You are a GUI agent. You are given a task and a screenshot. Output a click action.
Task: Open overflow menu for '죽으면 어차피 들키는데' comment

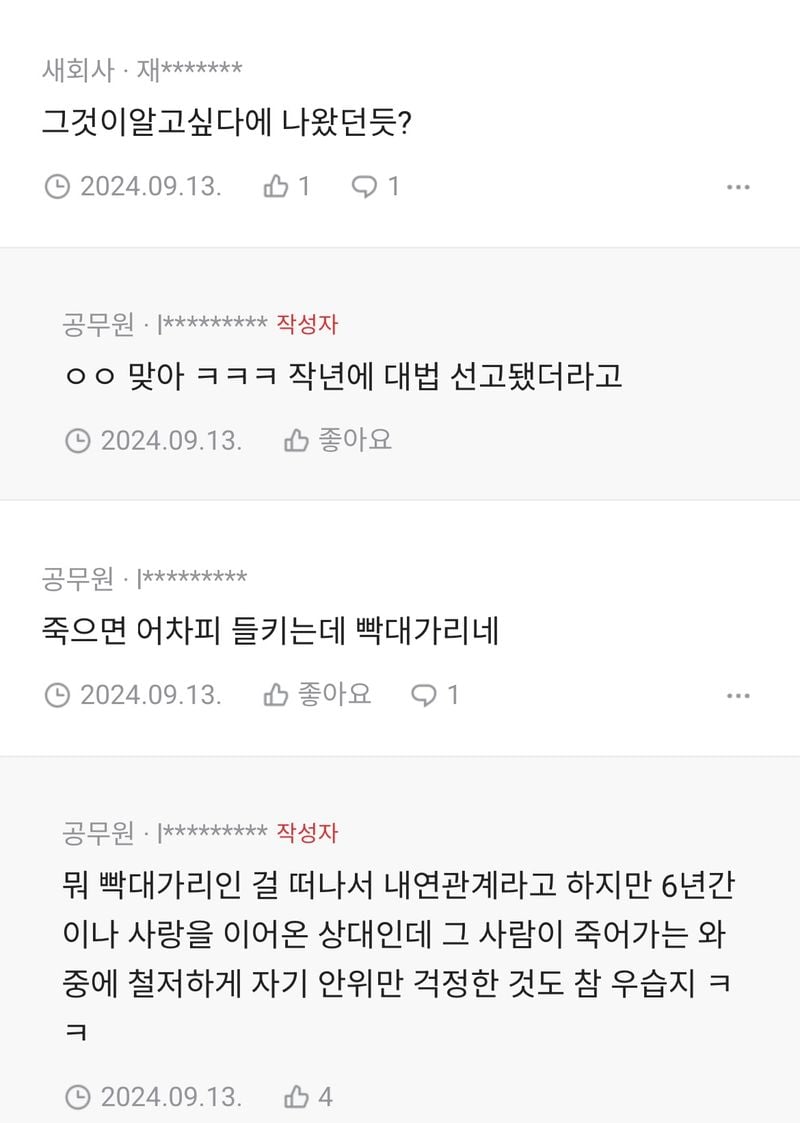pyautogui.click(x=738, y=695)
